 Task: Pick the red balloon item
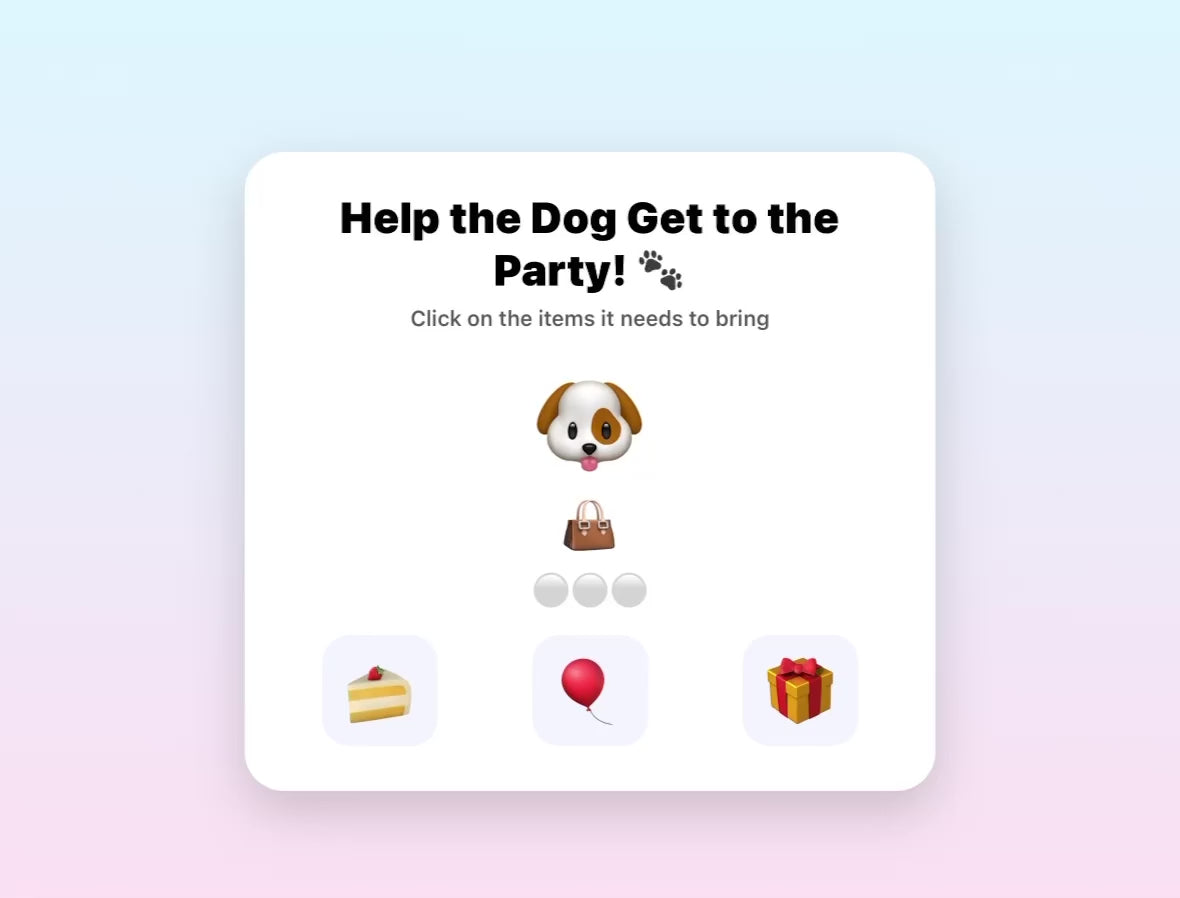pyautogui.click(x=589, y=691)
